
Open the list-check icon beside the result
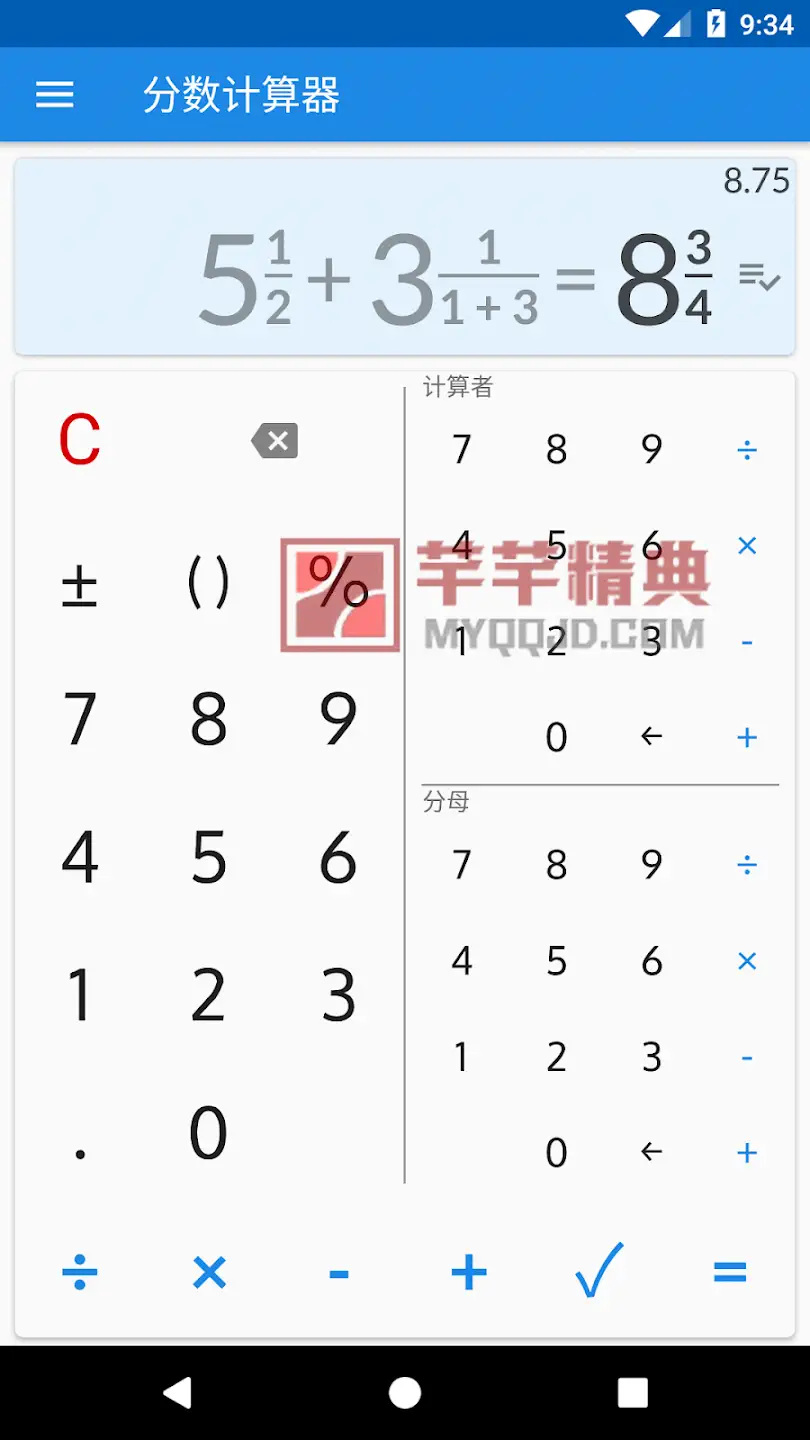tap(759, 276)
